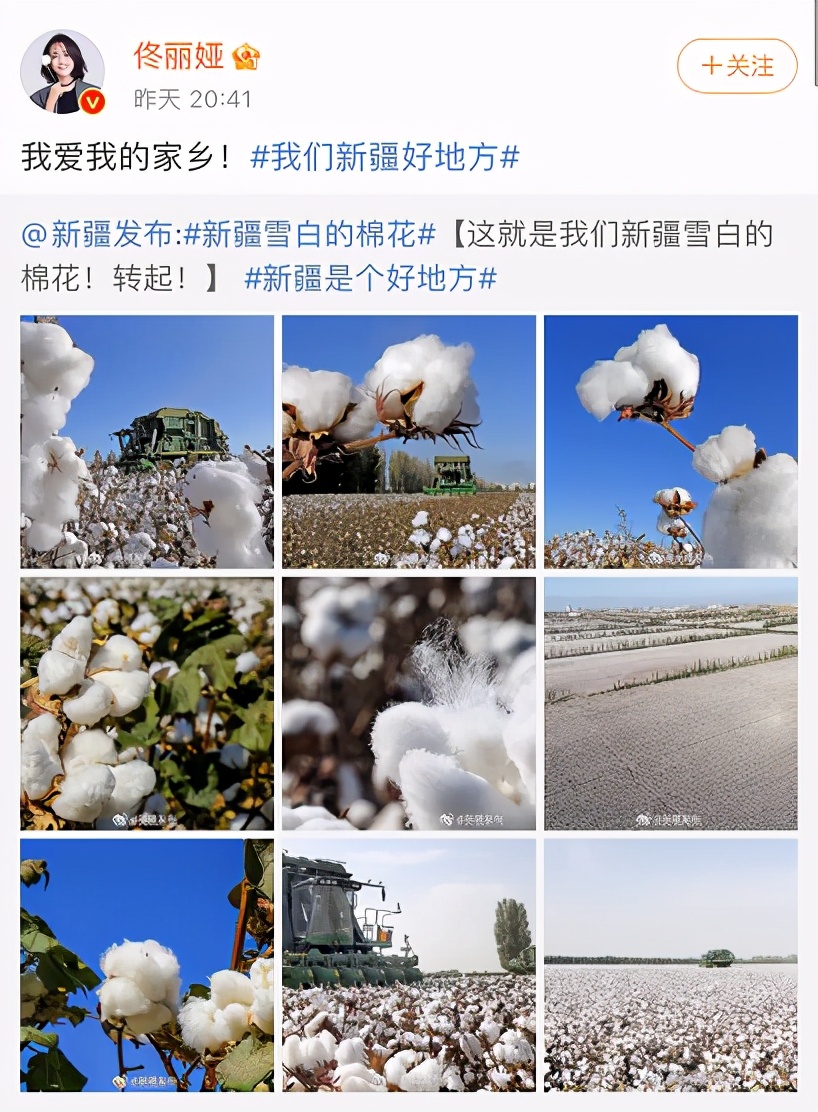Image resolution: width=818 pixels, height=1112 pixels.
Task: View the top-middle cotton boll photo
Action: coord(408,438)
